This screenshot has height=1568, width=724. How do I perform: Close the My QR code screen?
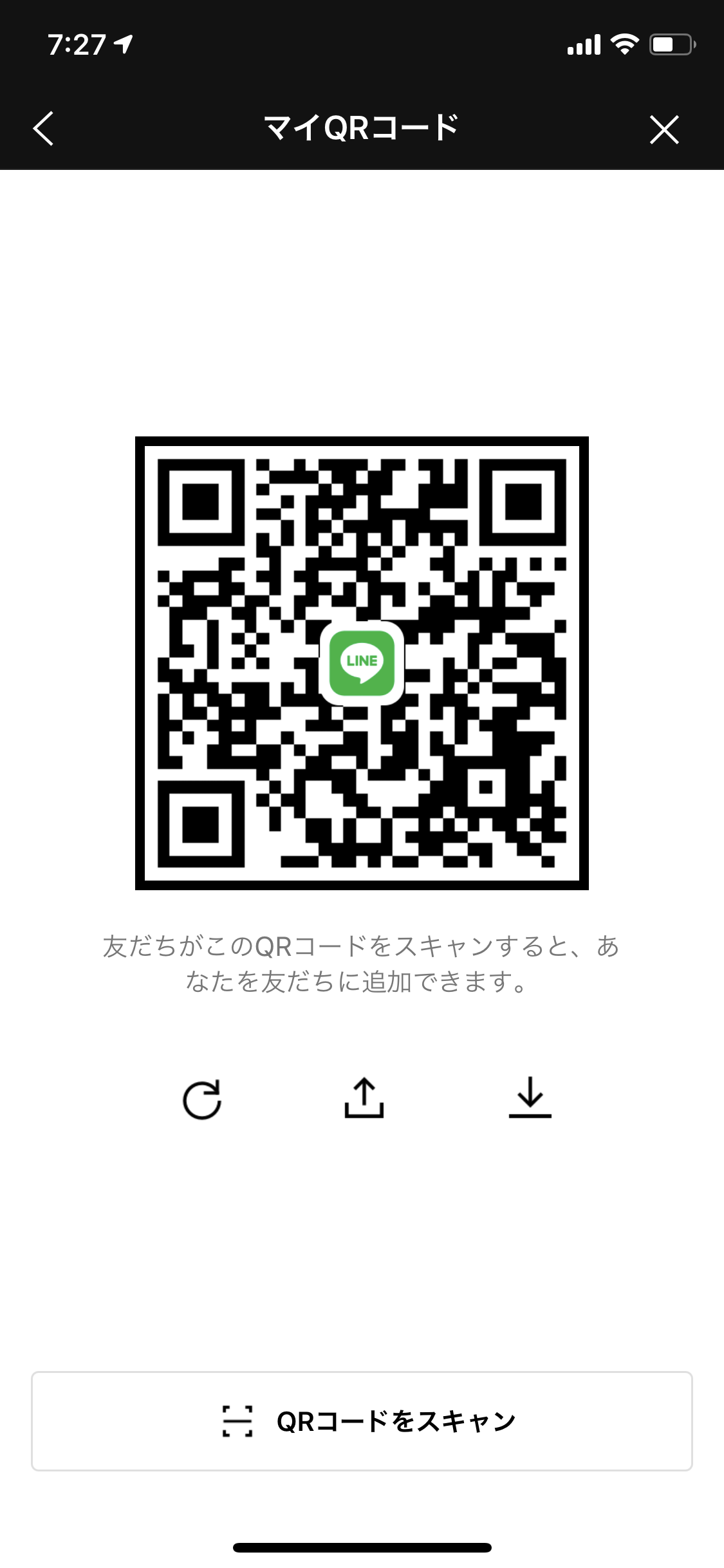(664, 129)
